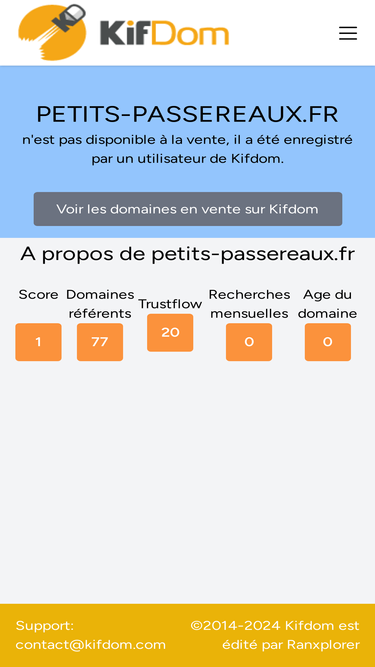
Task: Go to the KifDom homepage via logo
Action: [123, 32]
